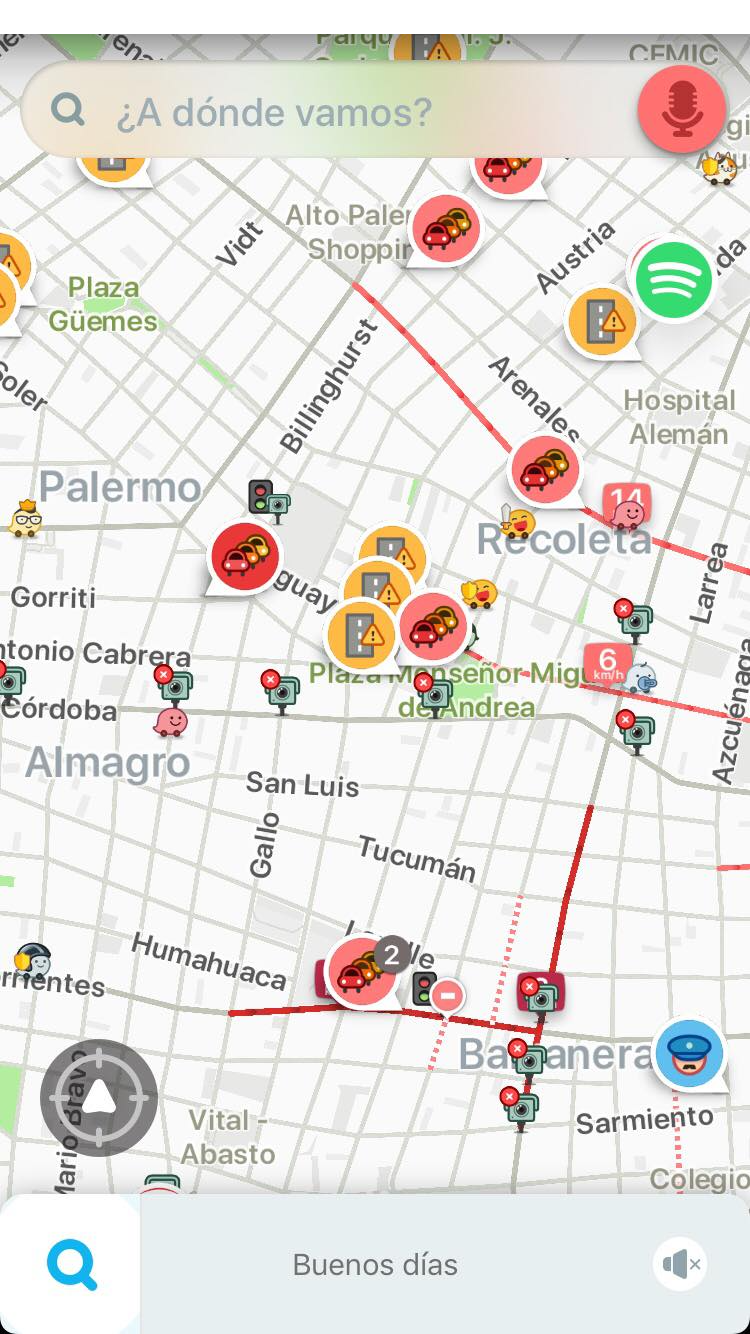Open the search with ¿A dónde vamos? field
The width and height of the screenshot is (750, 1334).
pos(300,110)
